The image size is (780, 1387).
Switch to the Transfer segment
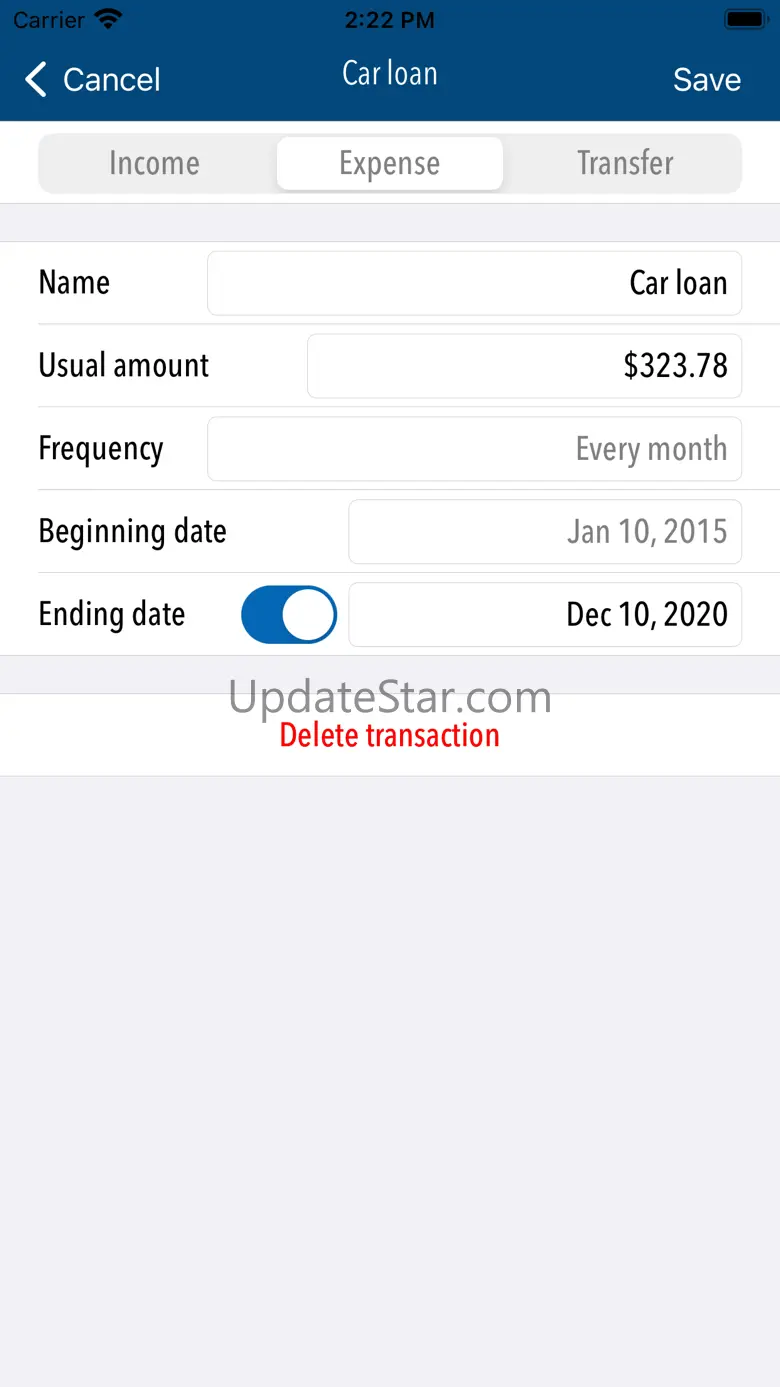[x=624, y=163]
